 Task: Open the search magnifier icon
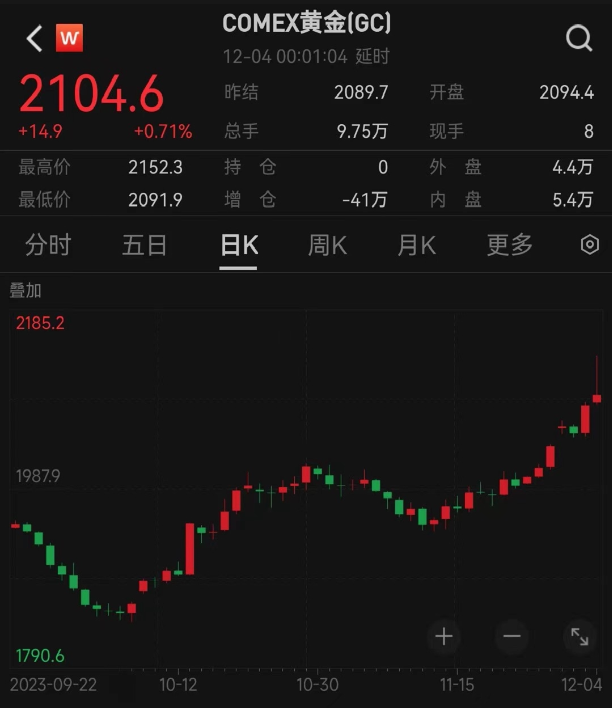point(579,39)
